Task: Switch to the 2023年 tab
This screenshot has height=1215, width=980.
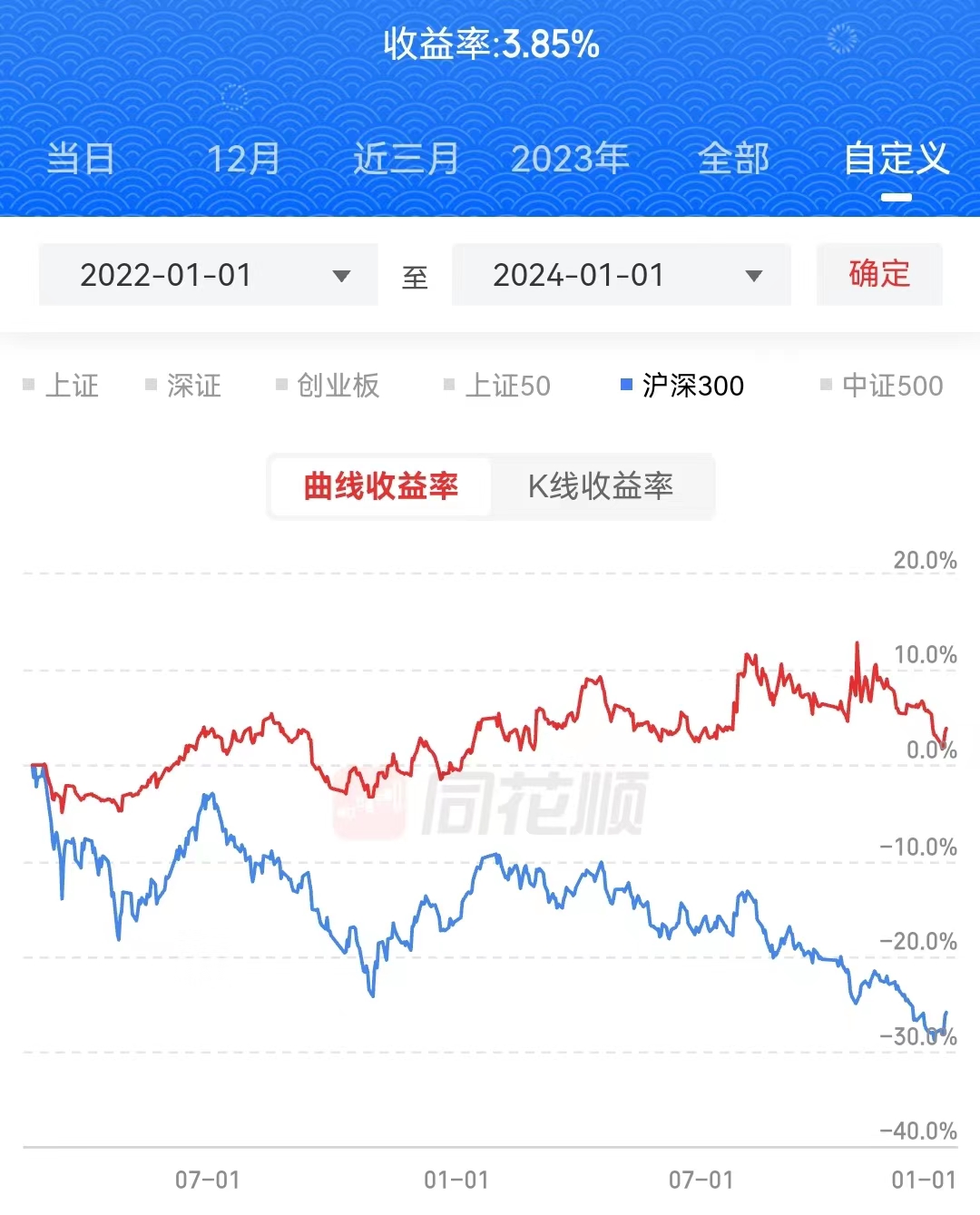Action: 570,159
